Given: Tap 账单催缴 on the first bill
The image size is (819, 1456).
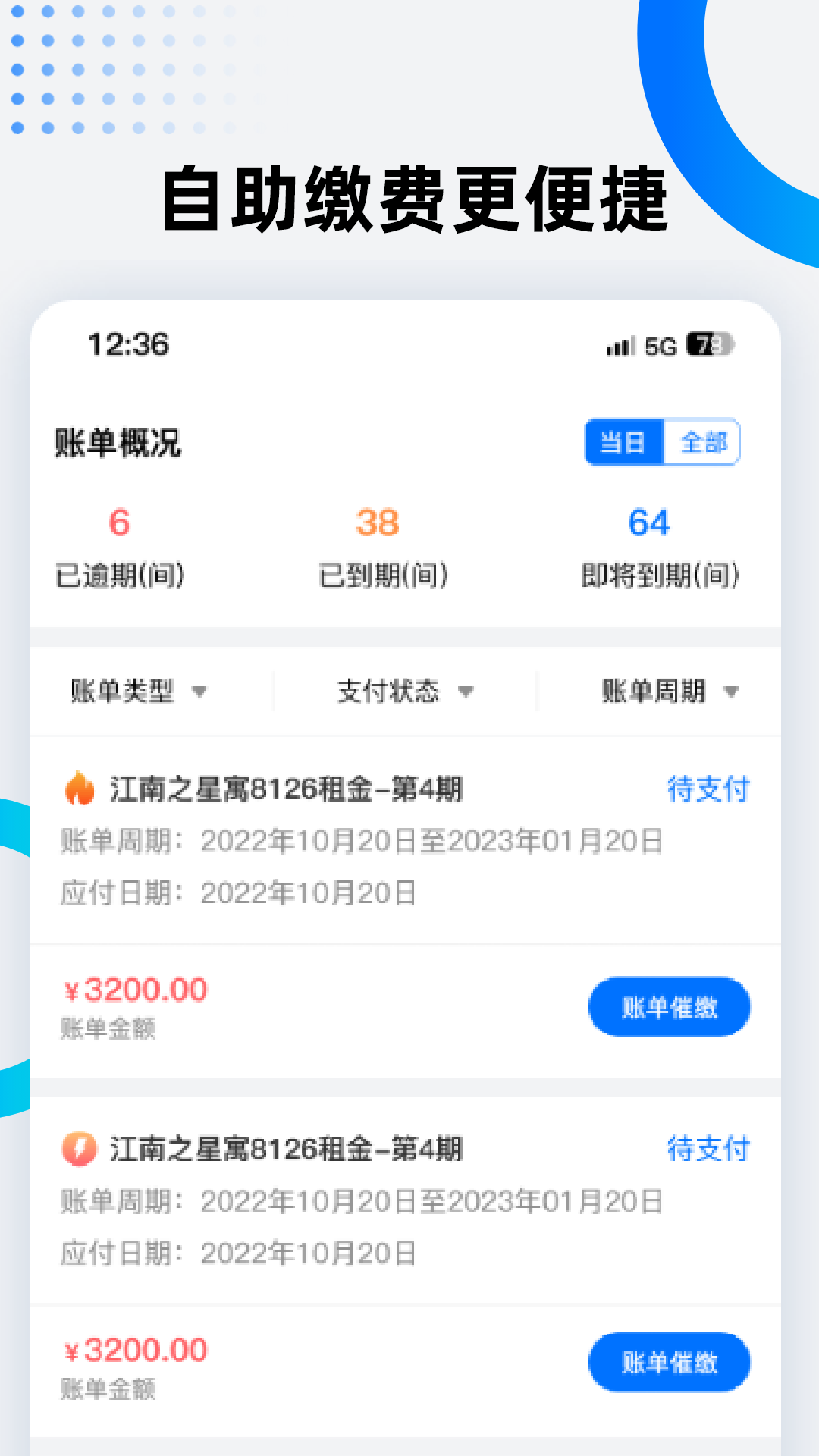Looking at the screenshot, I should click(x=670, y=1007).
